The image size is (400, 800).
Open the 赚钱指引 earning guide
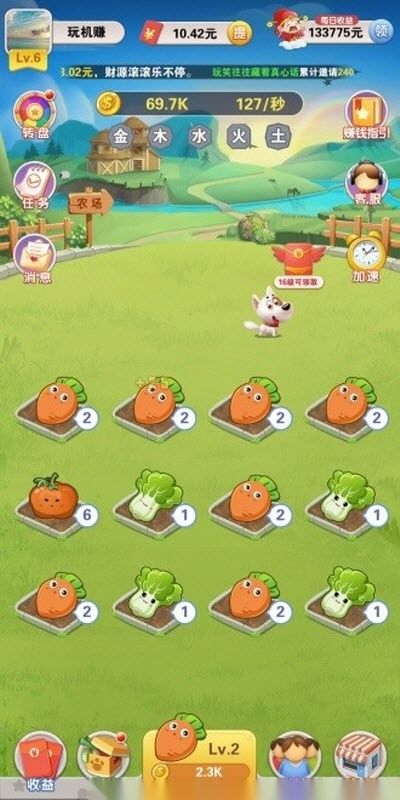pos(366,115)
